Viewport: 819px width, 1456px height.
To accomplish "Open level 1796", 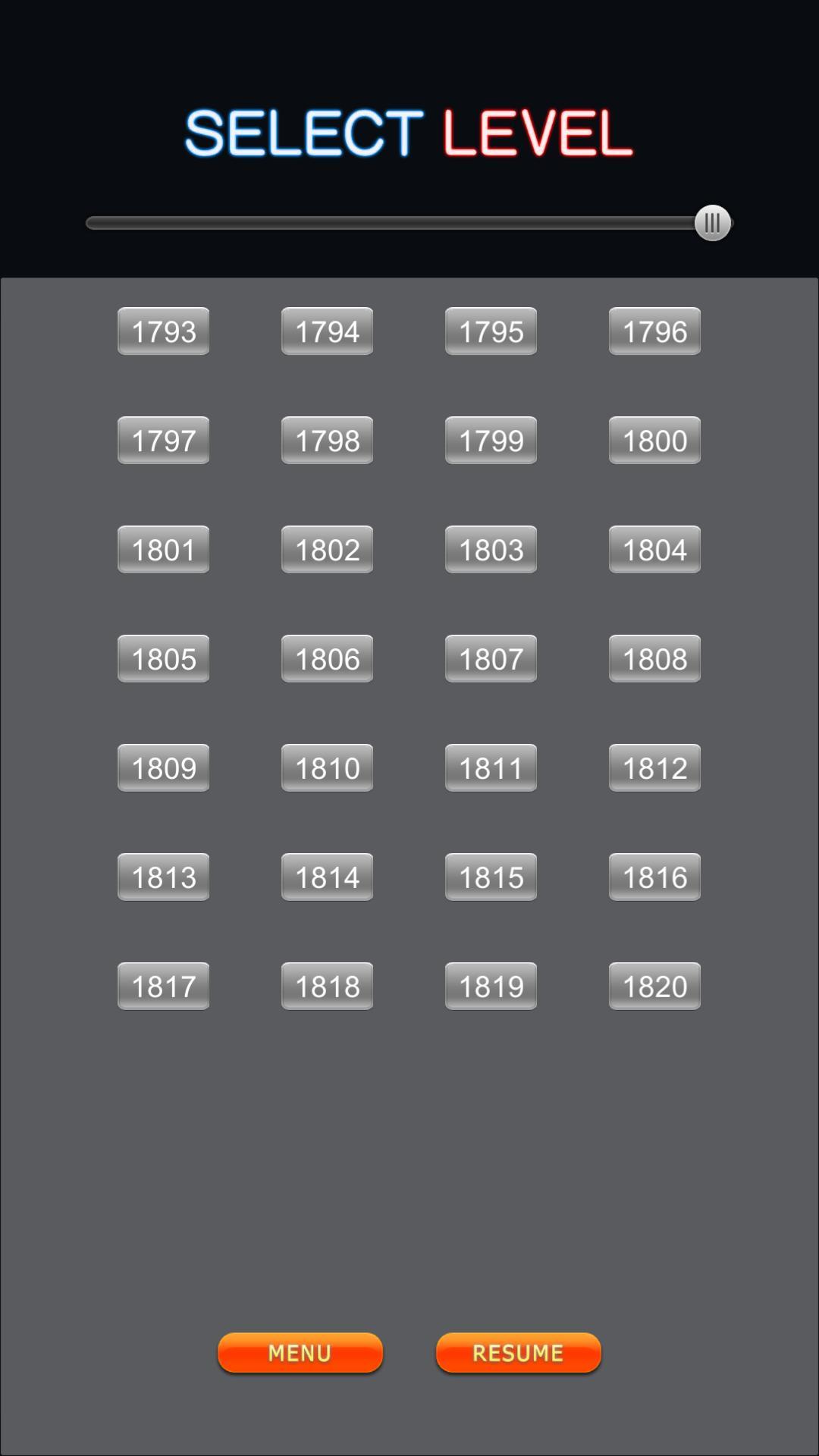I will click(654, 331).
